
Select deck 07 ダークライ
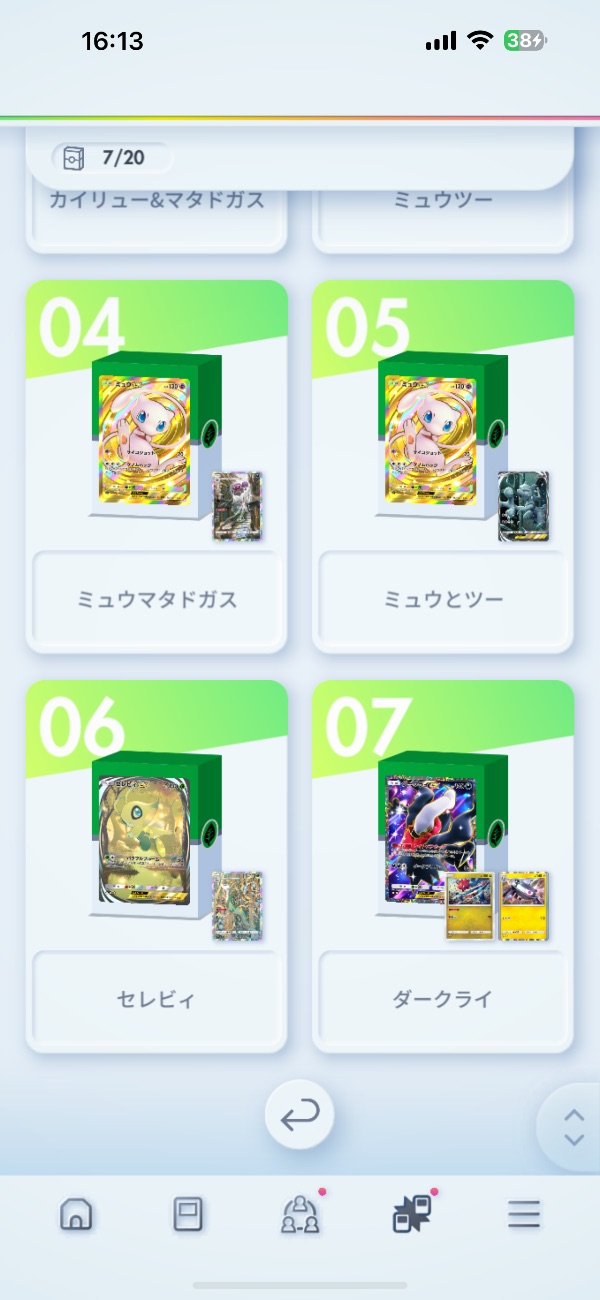443,866
